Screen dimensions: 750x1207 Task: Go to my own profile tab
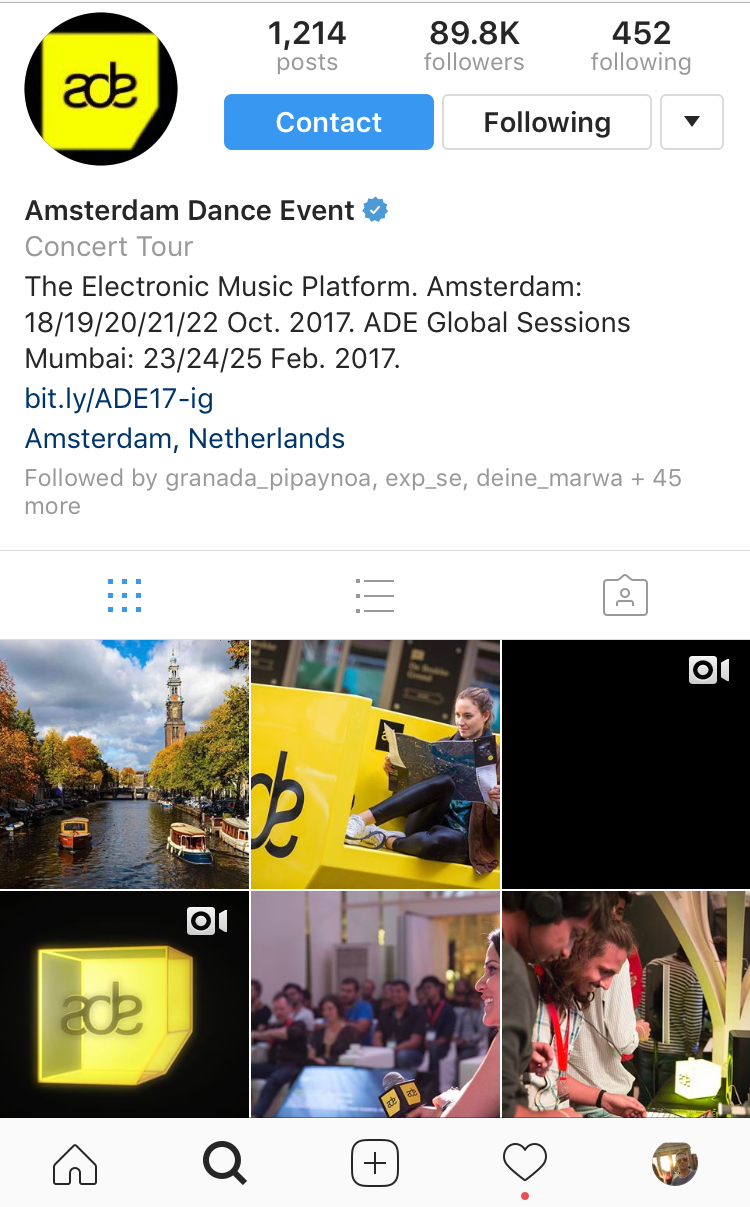(674, 1164)
